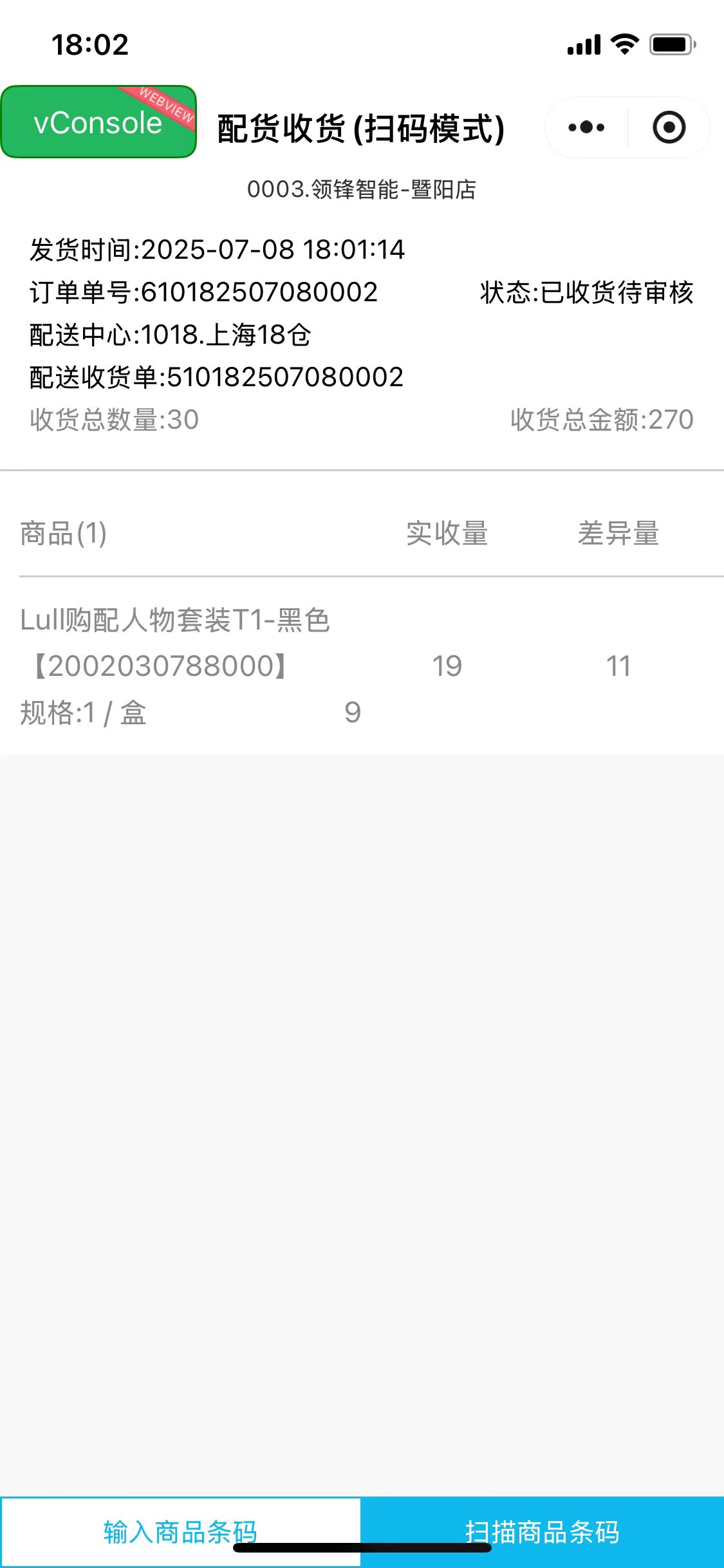
Task: Open the mini program more-options menu
Action: tap(586, 127)
